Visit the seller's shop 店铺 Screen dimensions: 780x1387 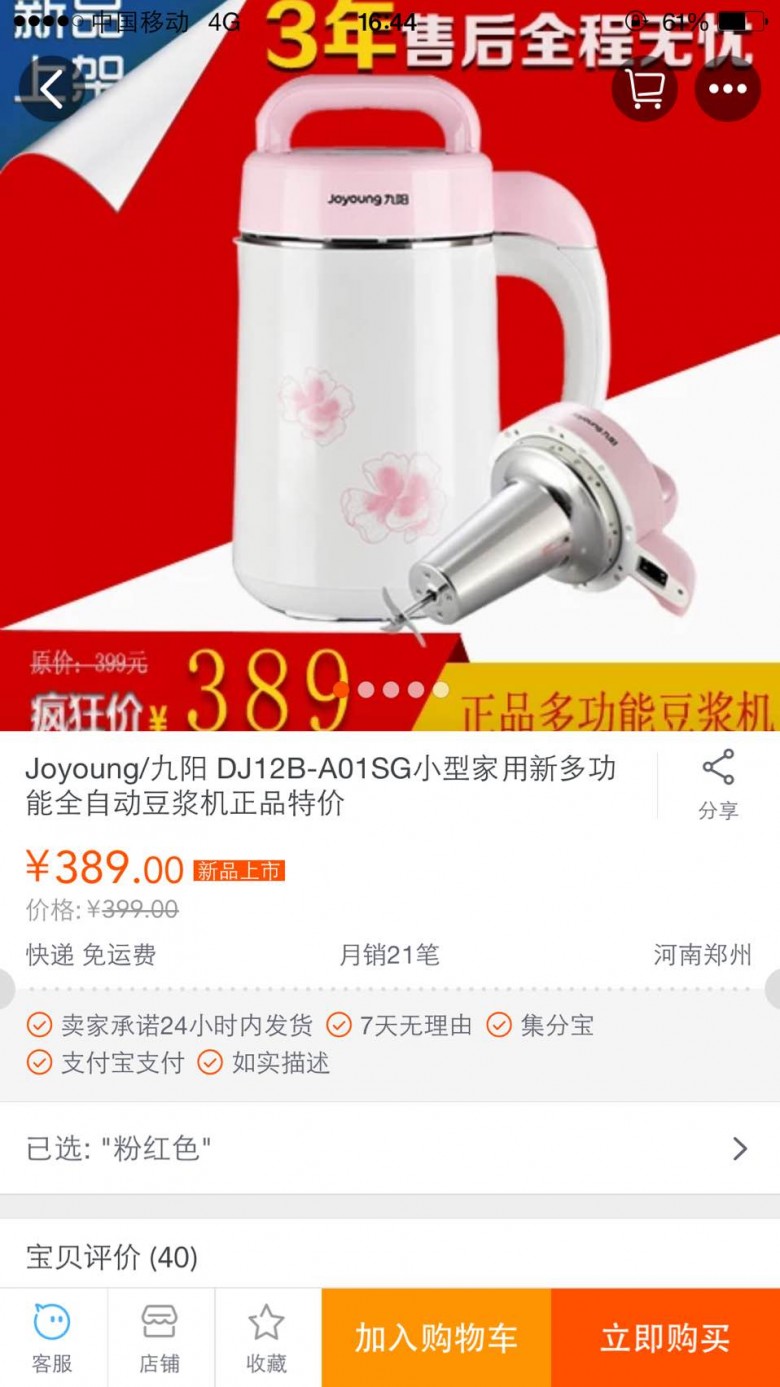coord(160,1338)
